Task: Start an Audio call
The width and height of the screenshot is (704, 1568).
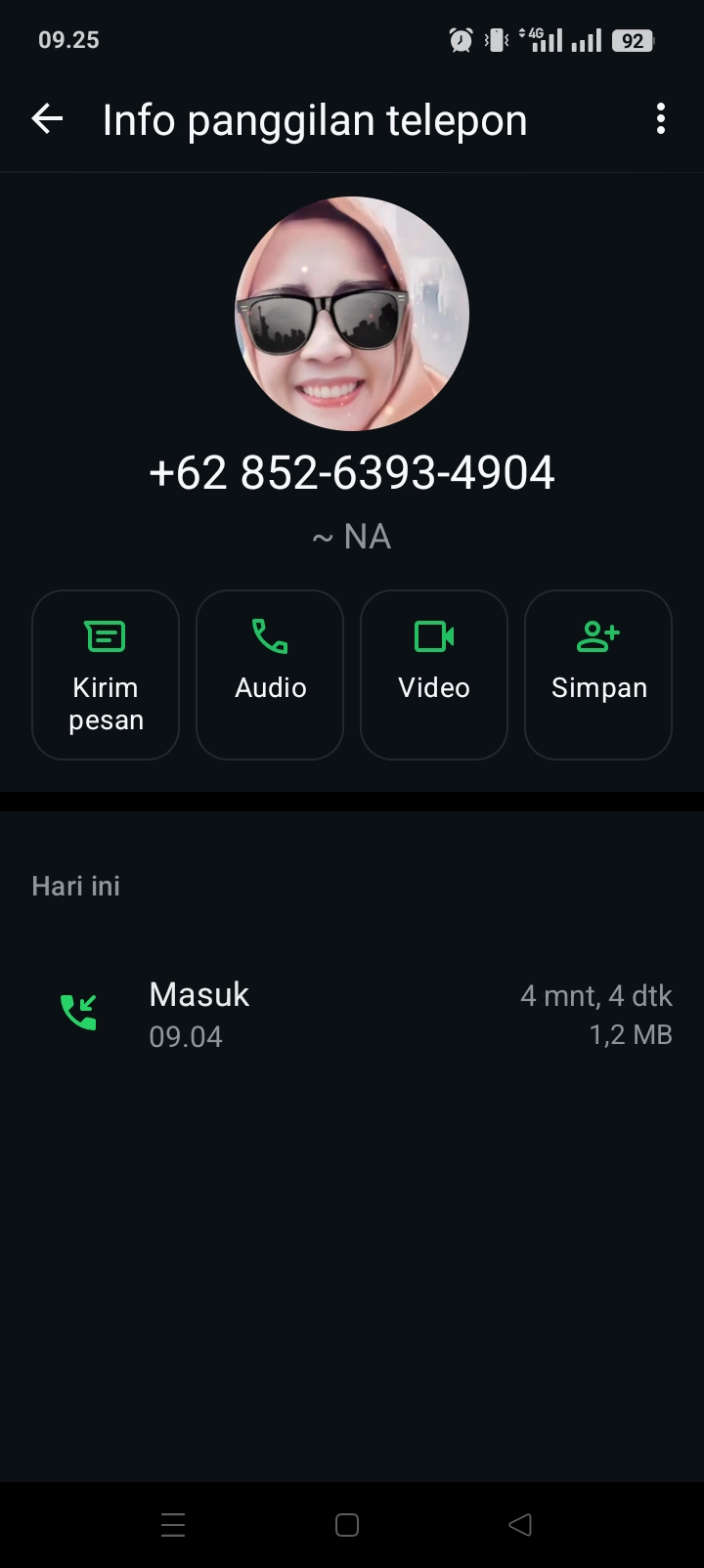Action: [x=270, y=675]
